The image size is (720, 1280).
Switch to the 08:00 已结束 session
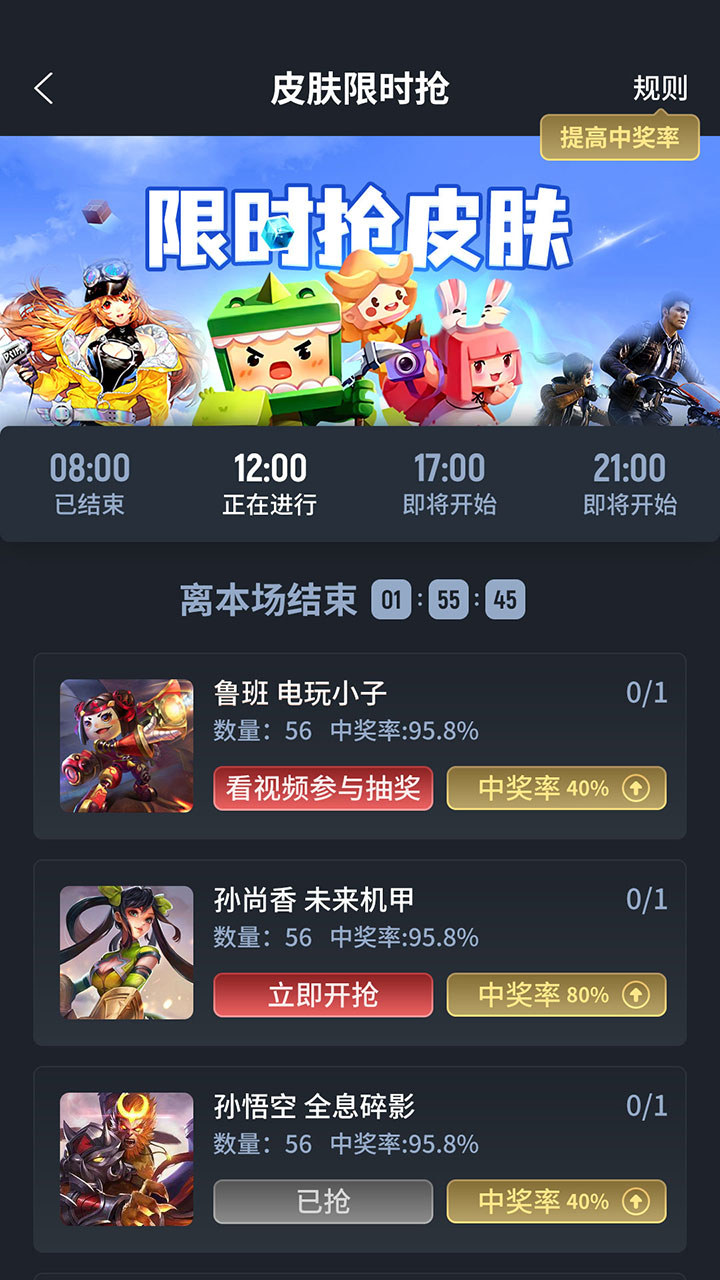[90, 485]
